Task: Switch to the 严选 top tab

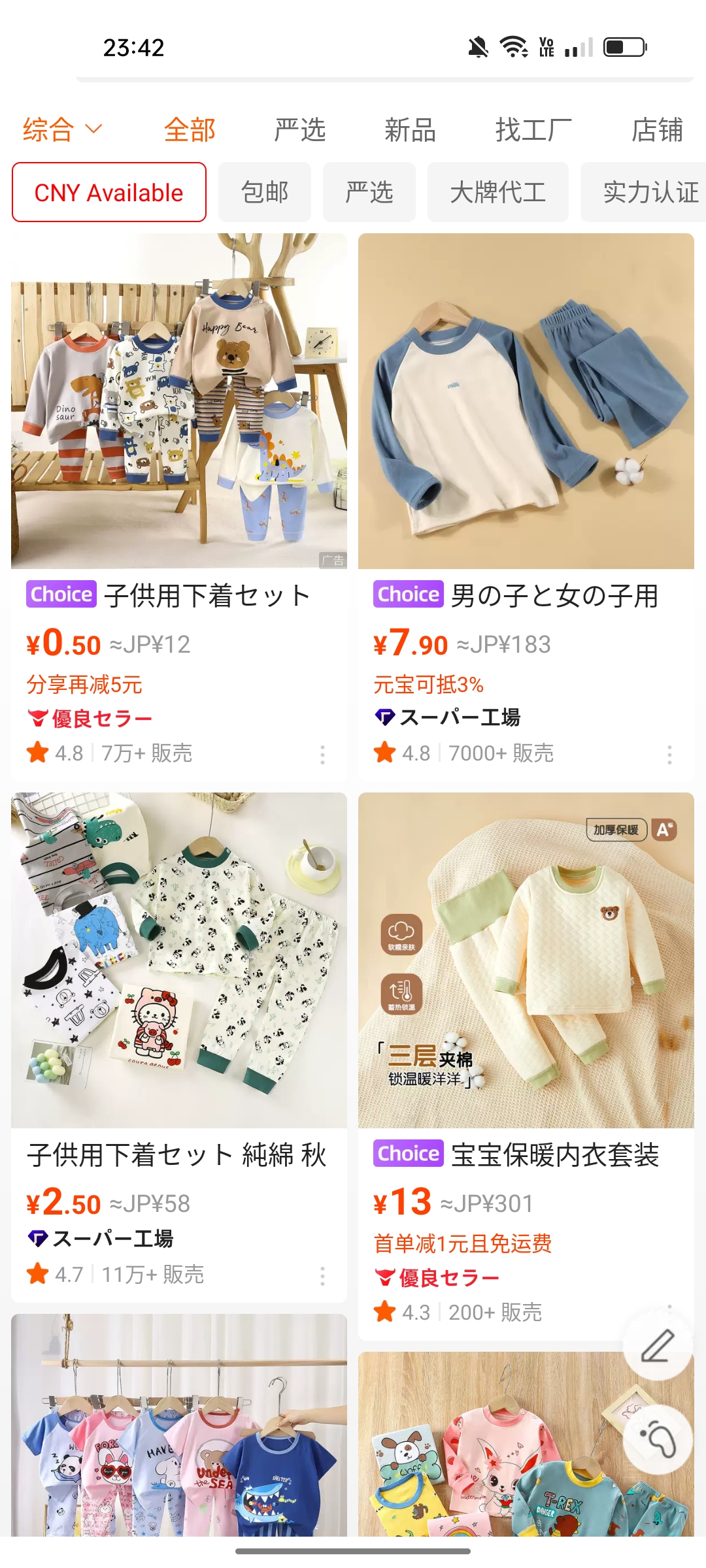Action: [299, 129]
